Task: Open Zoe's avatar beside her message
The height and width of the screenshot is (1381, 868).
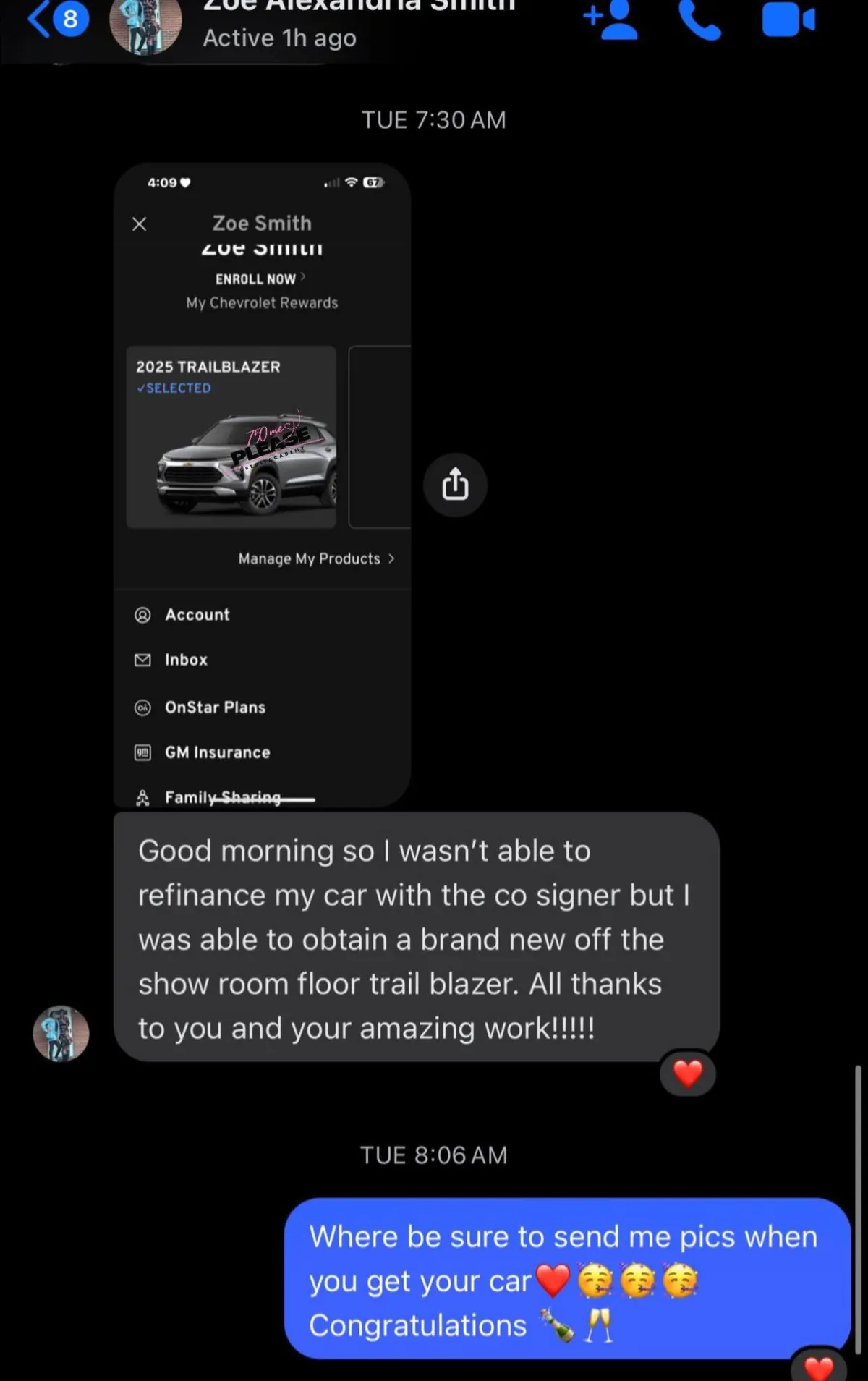Action: 61,1033
